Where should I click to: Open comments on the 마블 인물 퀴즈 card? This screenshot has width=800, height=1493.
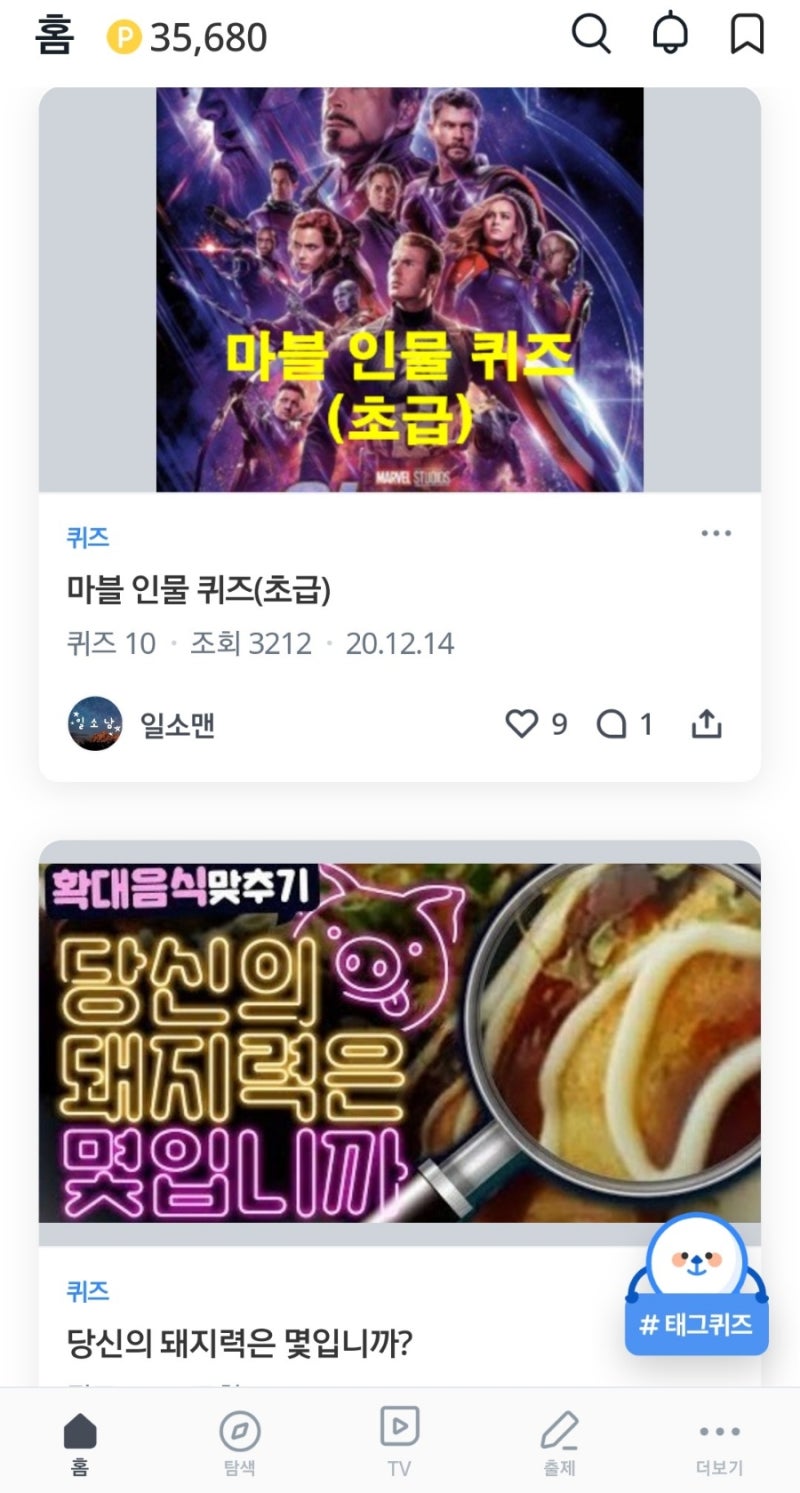tap(612, 724)
